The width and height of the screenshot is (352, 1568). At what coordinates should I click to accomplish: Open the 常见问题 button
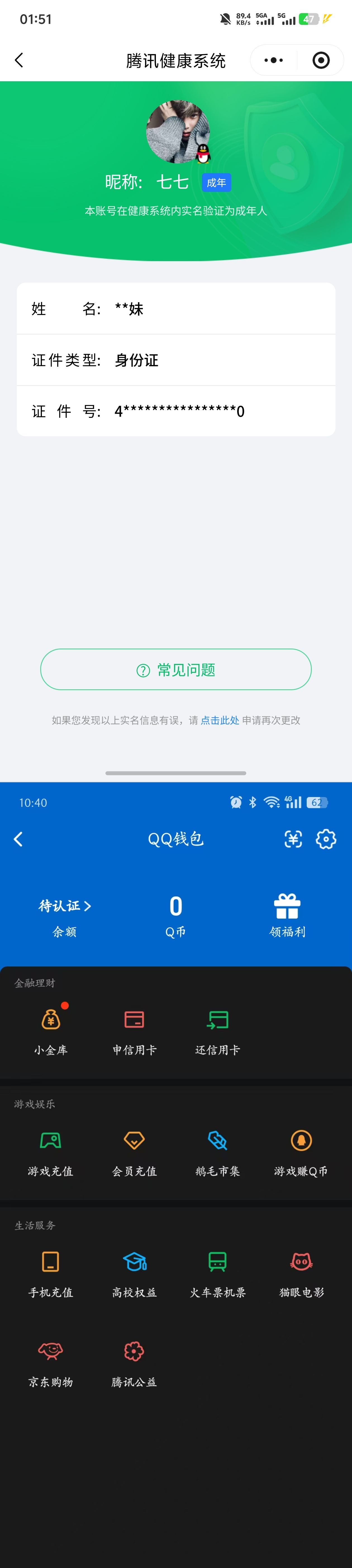pyautogui.click(x=176, y=669)
